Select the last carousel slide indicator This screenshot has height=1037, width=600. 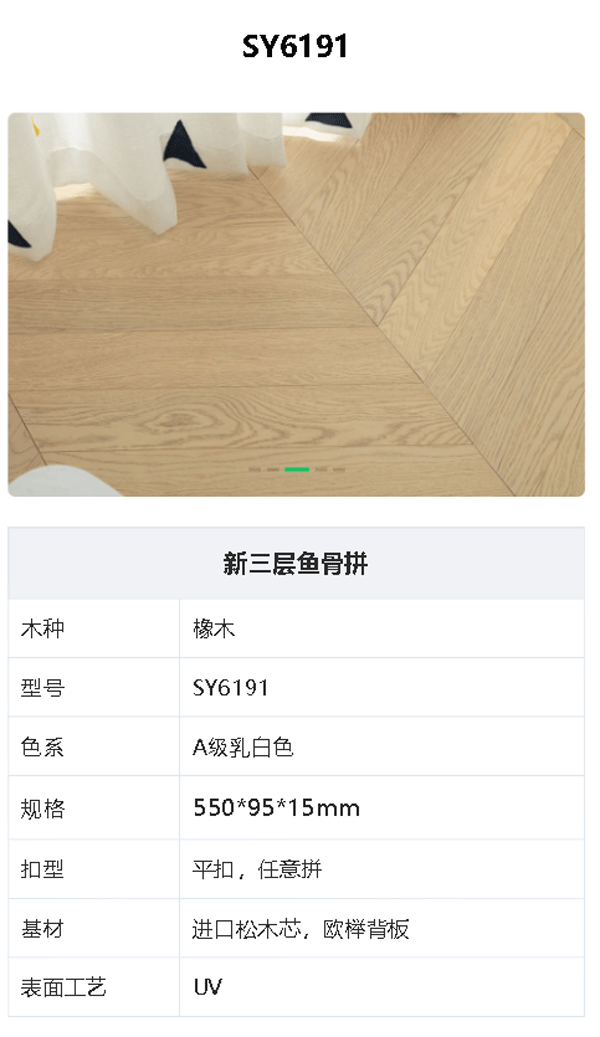339,469
